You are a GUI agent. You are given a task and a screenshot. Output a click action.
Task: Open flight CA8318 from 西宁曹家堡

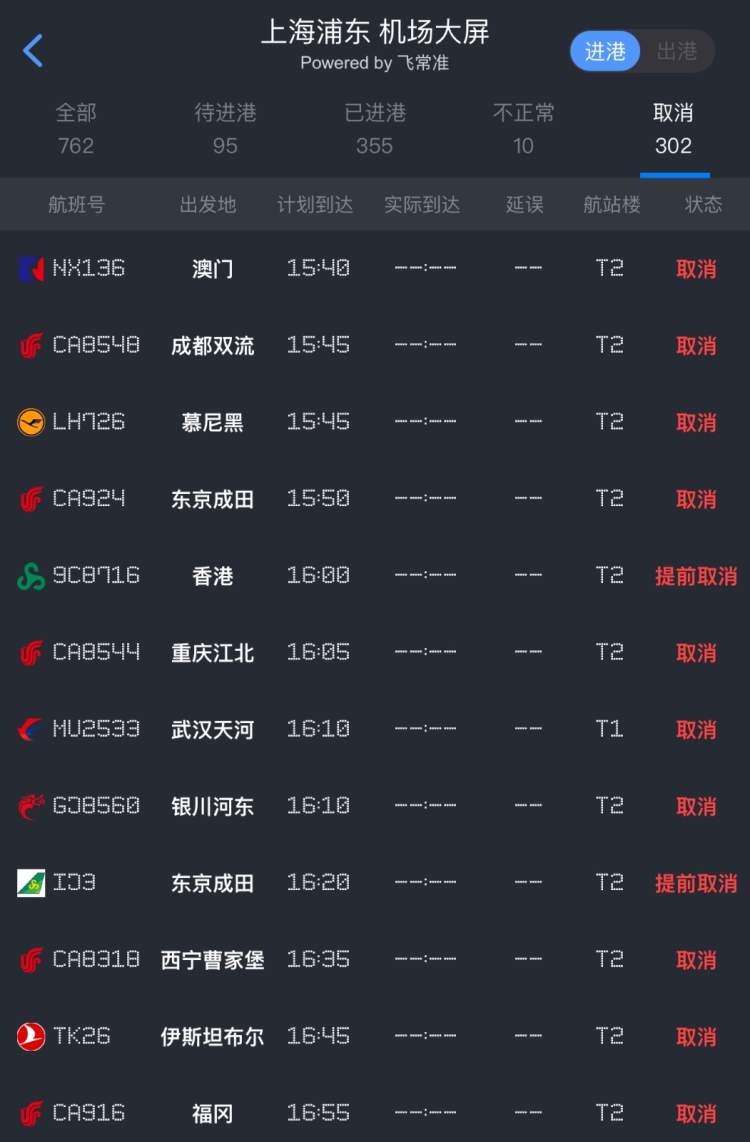click(375, 959)
